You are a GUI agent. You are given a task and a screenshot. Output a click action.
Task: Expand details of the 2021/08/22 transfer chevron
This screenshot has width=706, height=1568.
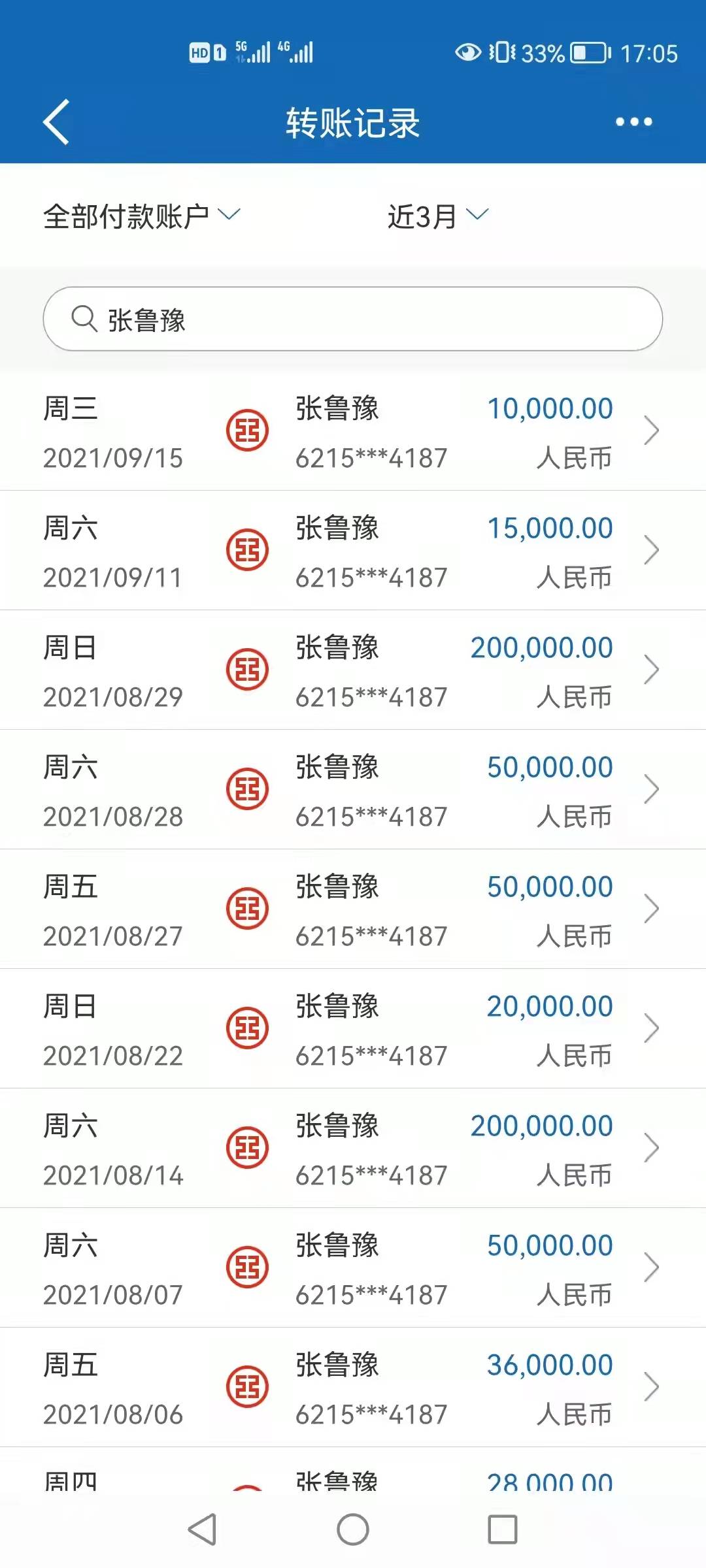click(x=651, y=1027)
